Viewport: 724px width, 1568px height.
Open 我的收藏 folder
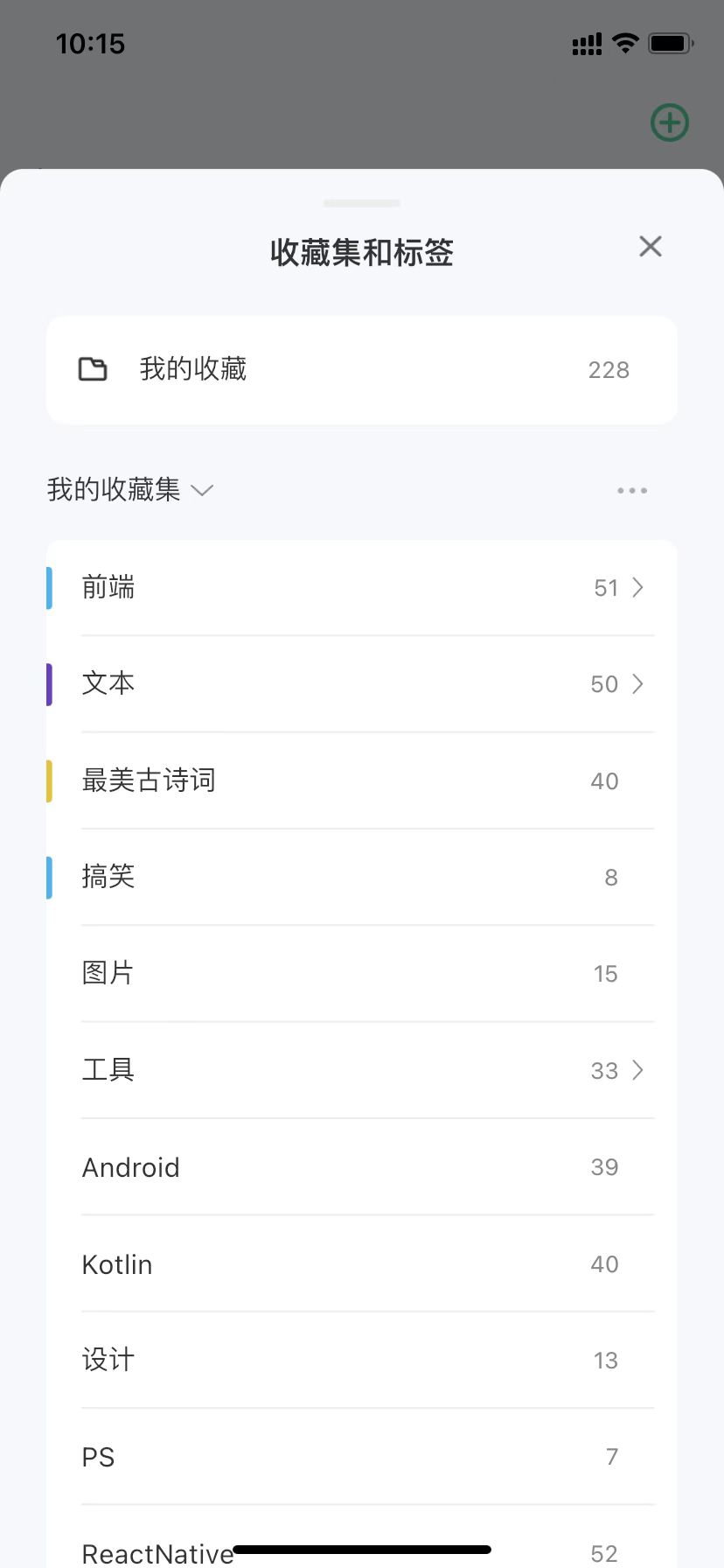pos(361,369)
